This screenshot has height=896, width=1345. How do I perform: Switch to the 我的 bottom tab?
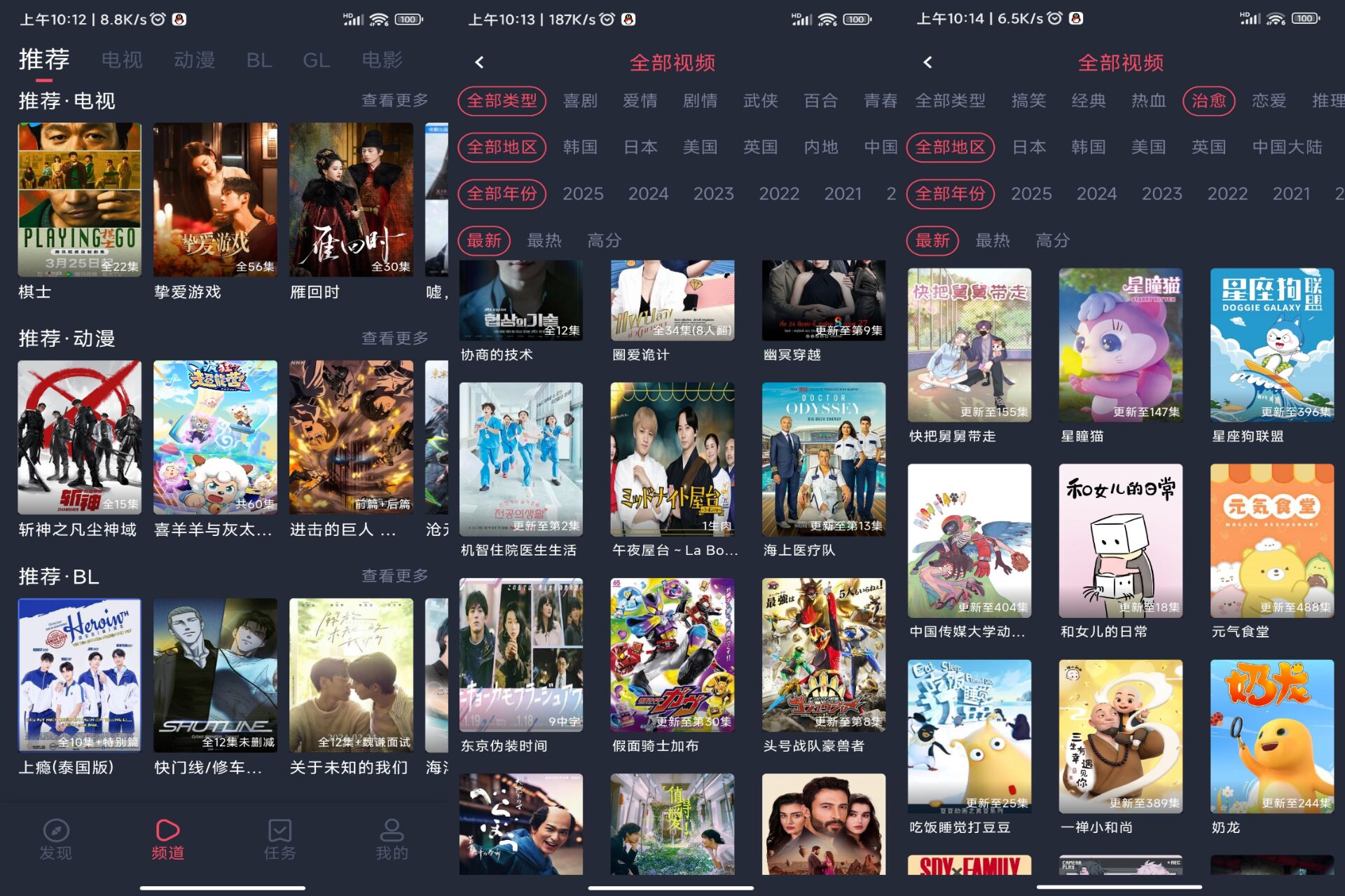392,839
